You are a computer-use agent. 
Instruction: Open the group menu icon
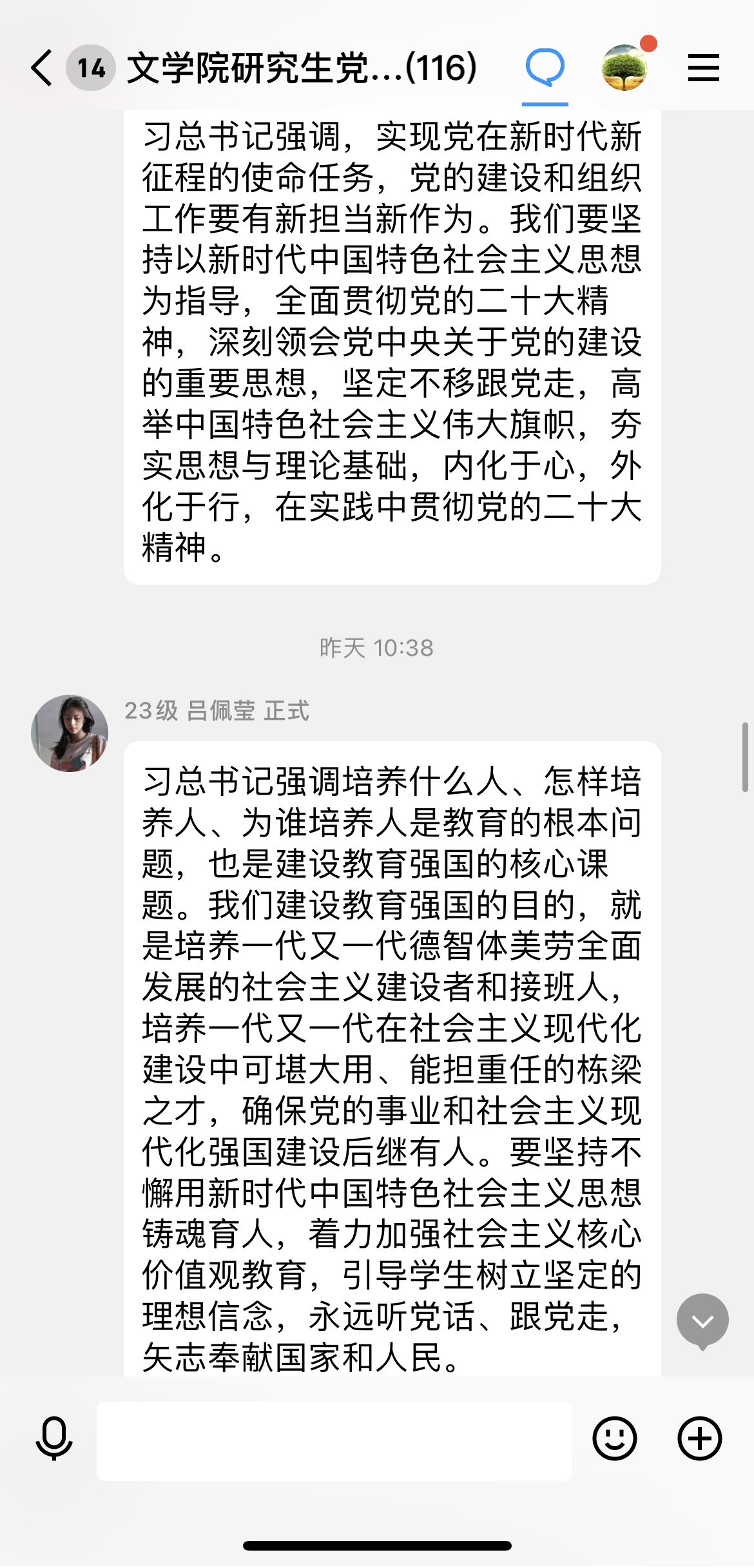pyautogui.click(x=703, y=68)
